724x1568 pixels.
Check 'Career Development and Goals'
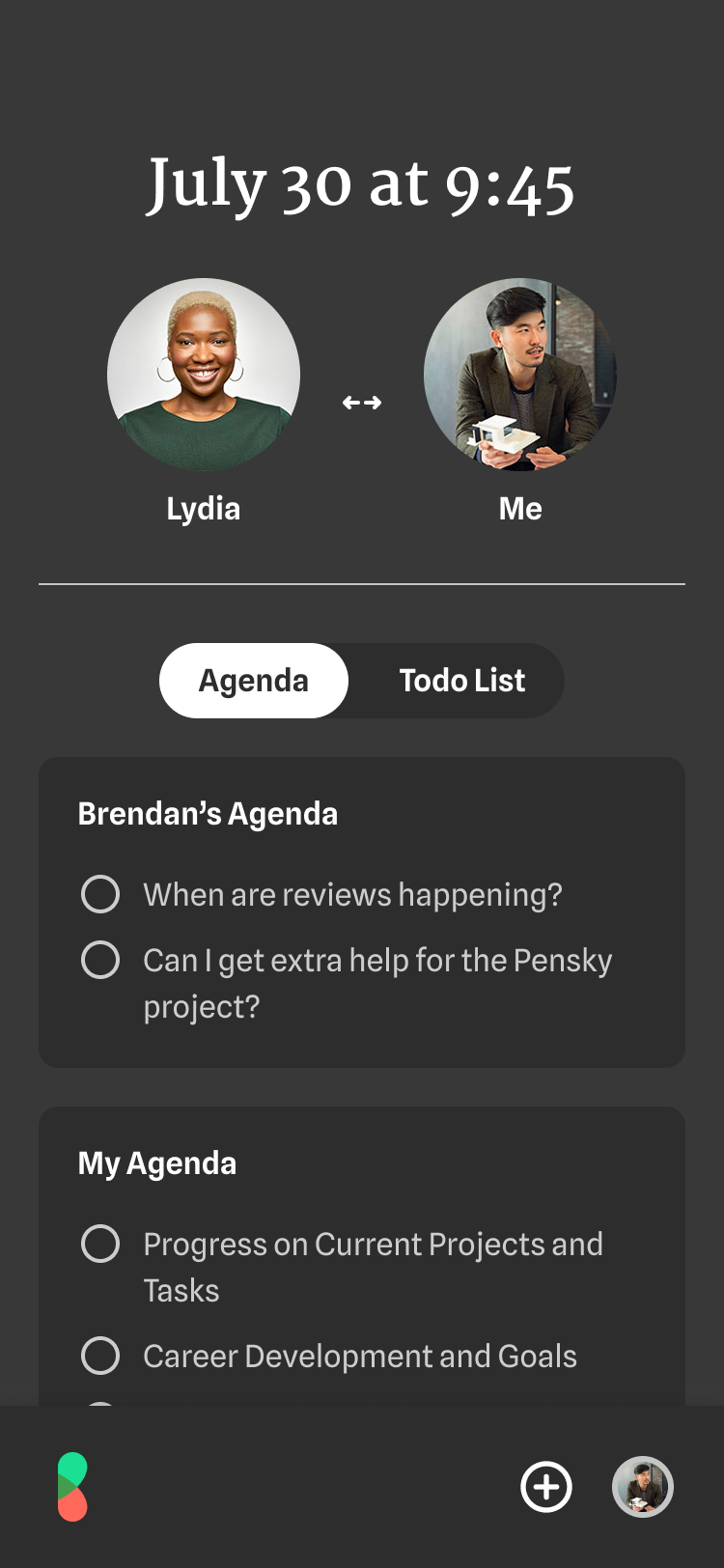[100, 1357]
